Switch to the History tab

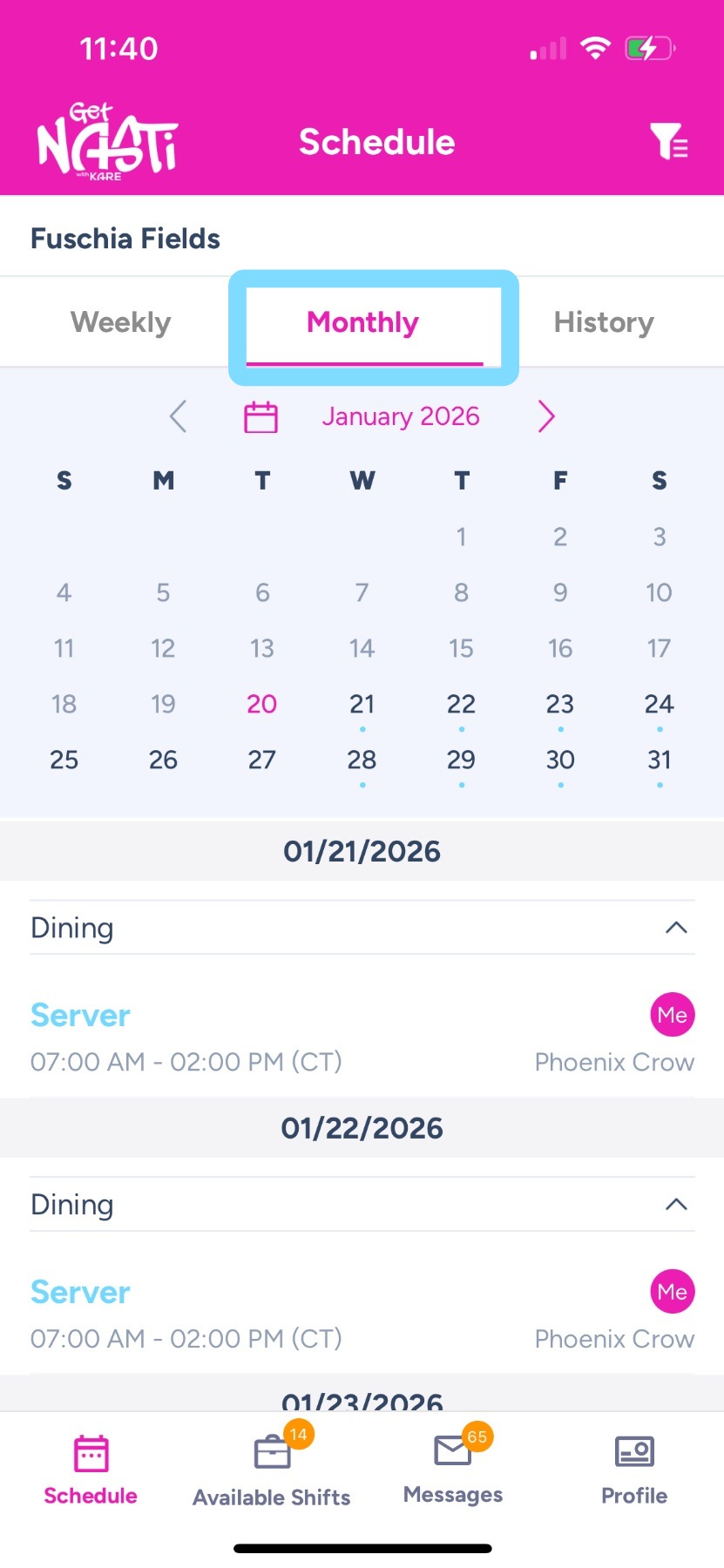[603, 322]
